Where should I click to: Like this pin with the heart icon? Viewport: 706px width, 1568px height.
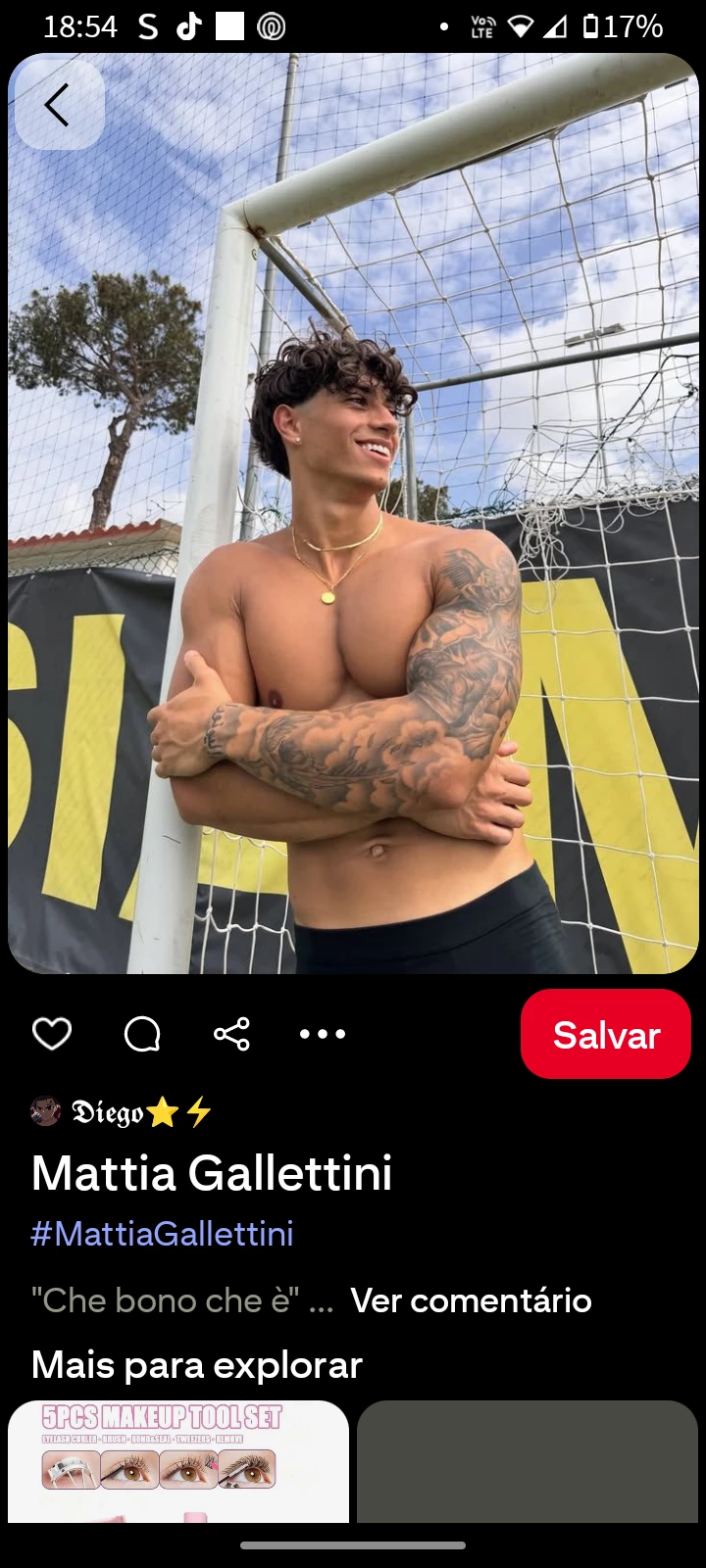(52, 1034)
